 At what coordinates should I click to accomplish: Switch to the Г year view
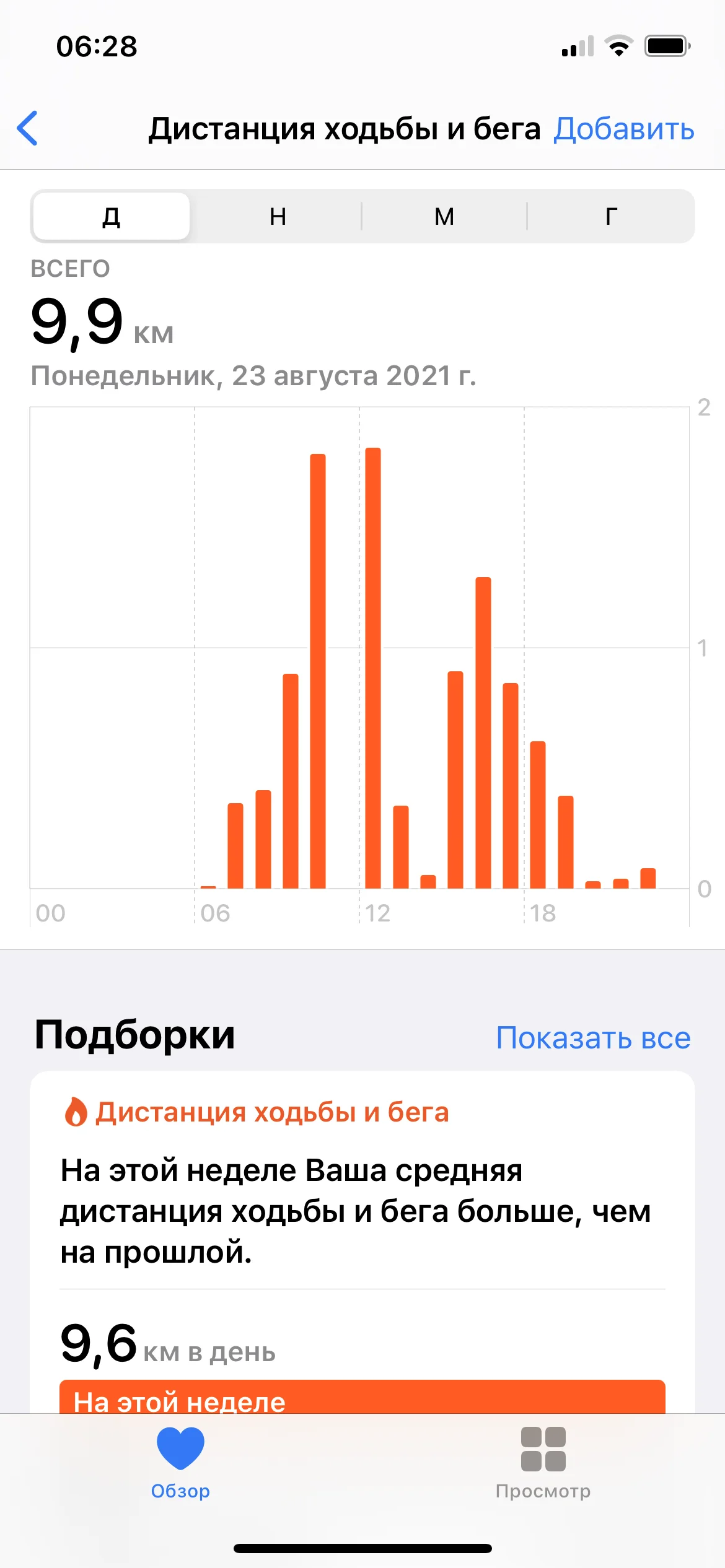[x=610, y=216]
